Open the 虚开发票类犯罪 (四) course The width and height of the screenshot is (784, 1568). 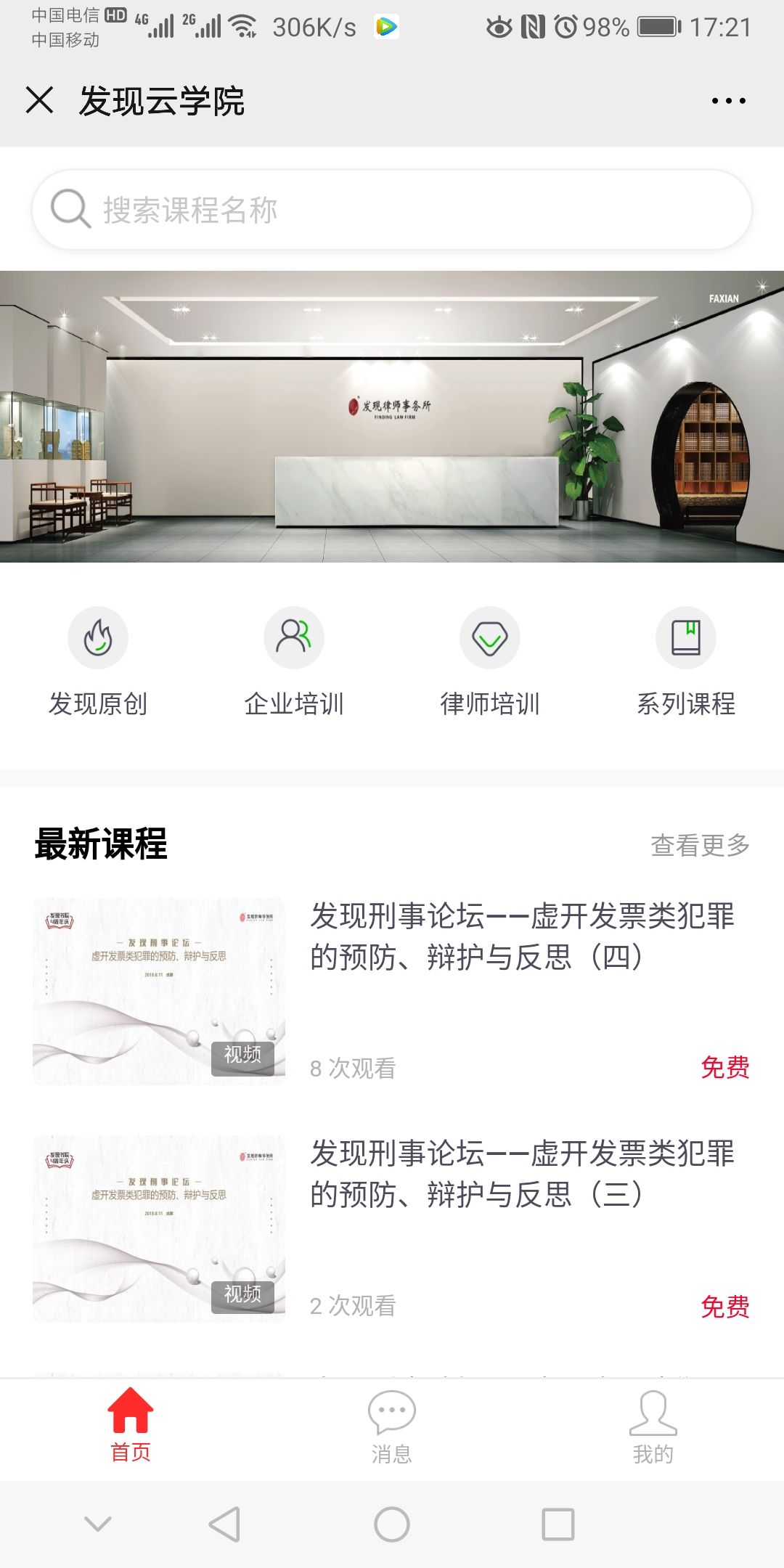click(x=523, y=936)
